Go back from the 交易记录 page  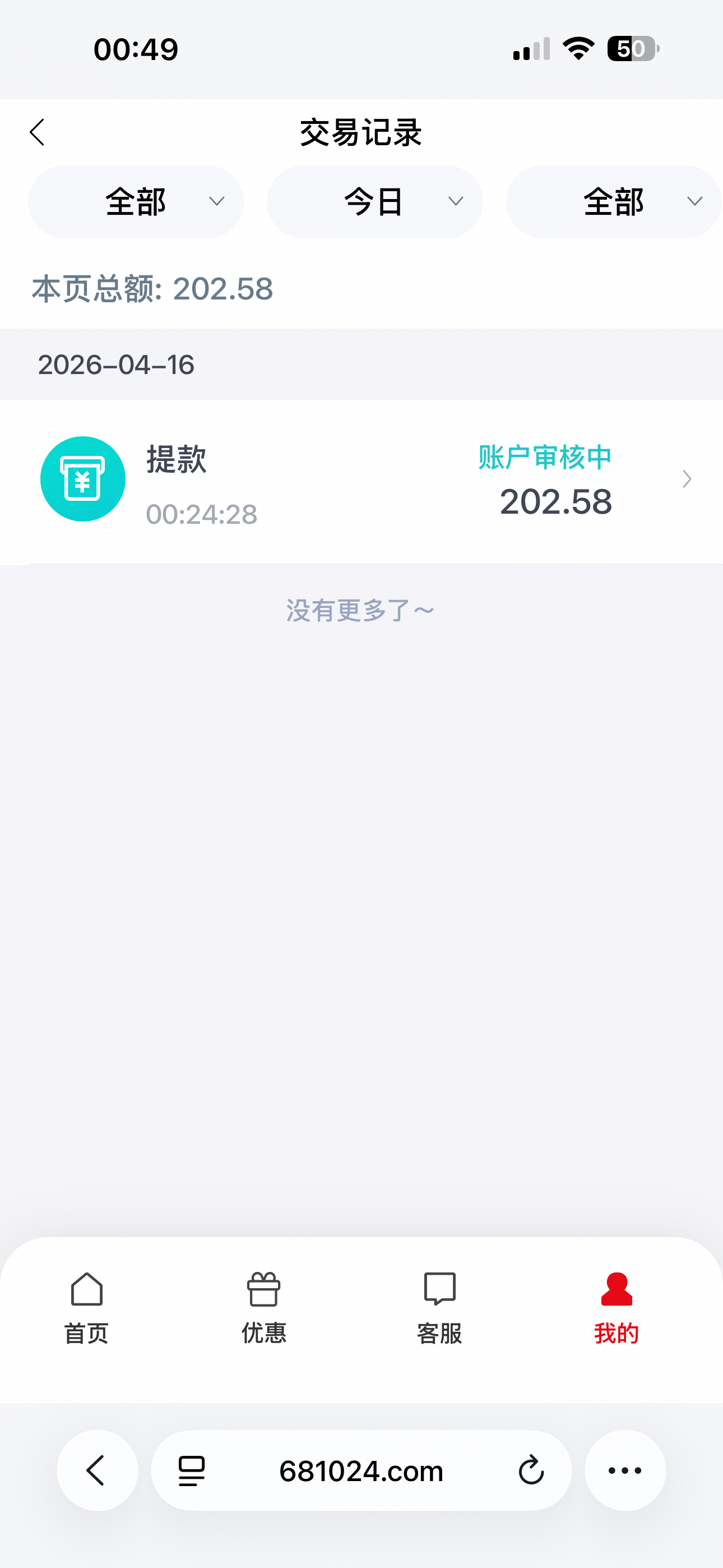pyautogui.click(x=38, y=132)
